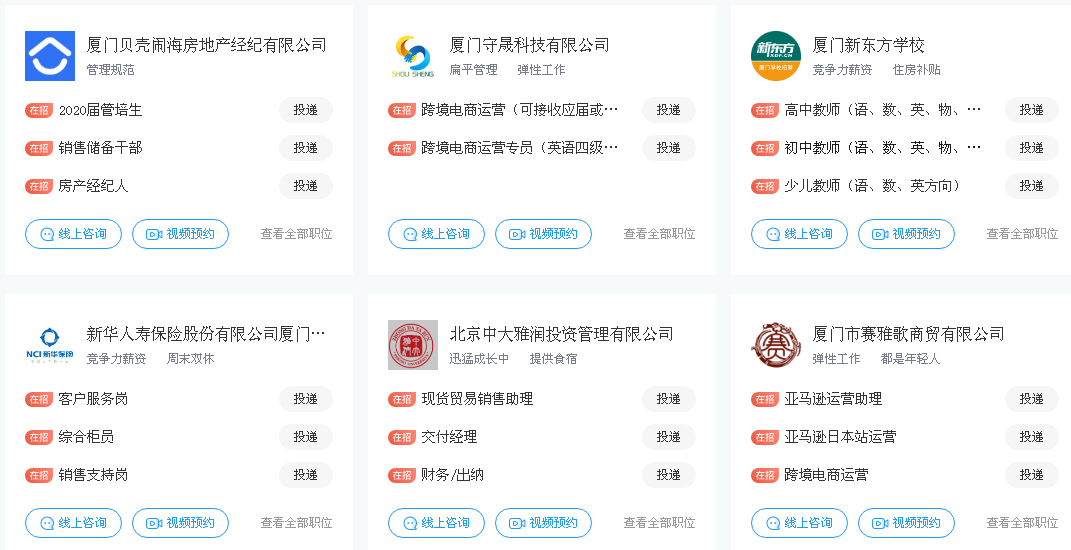
Task: View all positions at 厦门贝壳闹海房地产经纪有限公司
Action: coord(296,234)
